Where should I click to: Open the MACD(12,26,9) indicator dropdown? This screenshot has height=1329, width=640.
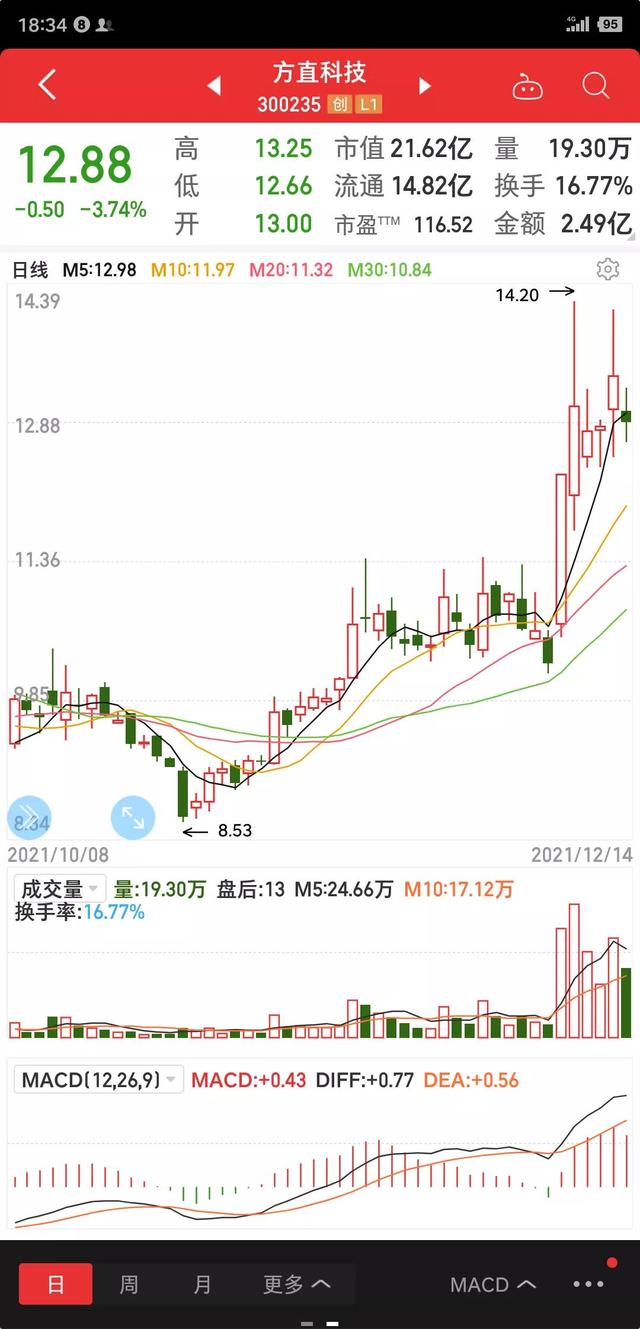100,1080
